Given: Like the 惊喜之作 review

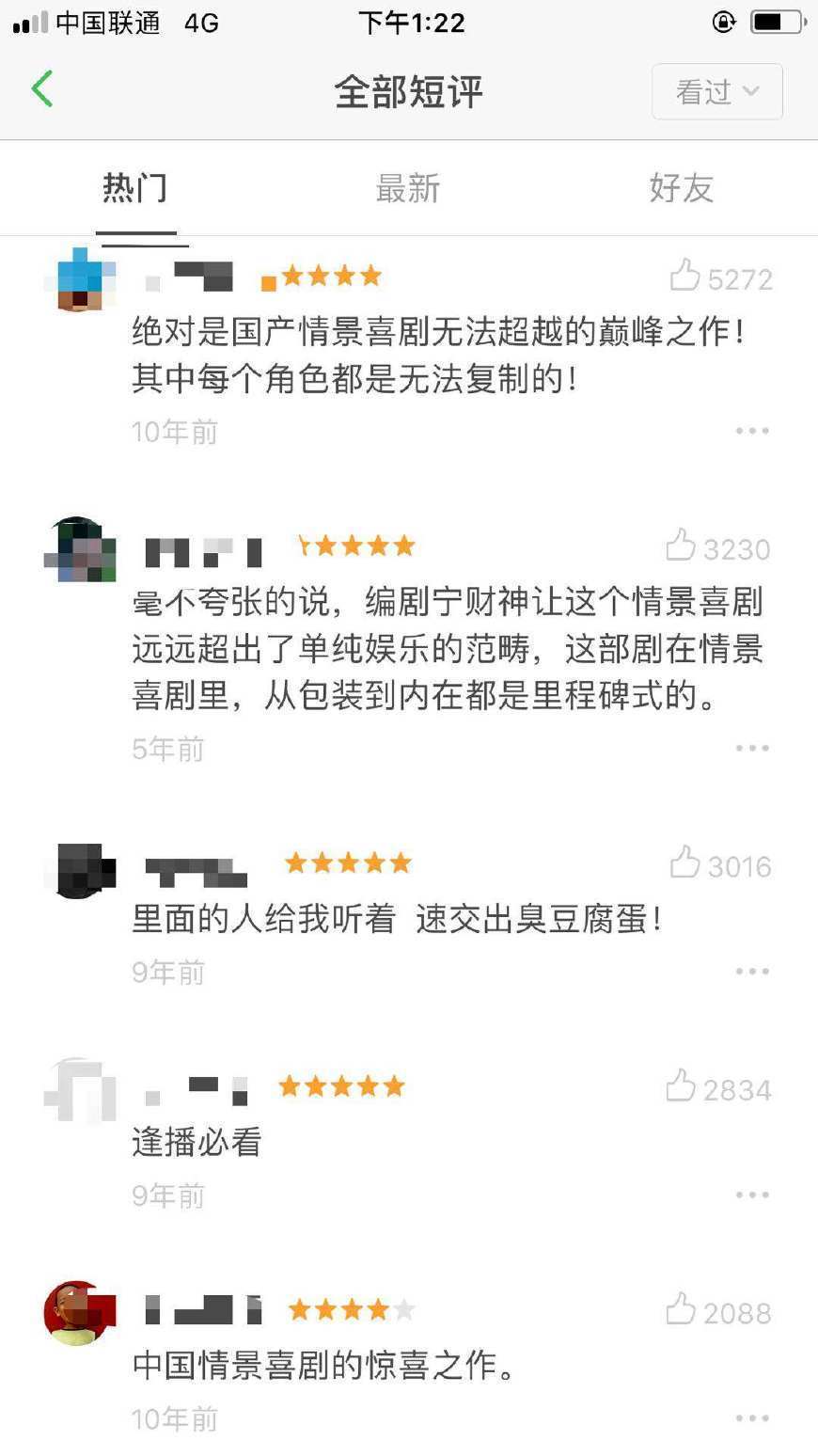Looking at the screenshot, I should point(682,1310).
